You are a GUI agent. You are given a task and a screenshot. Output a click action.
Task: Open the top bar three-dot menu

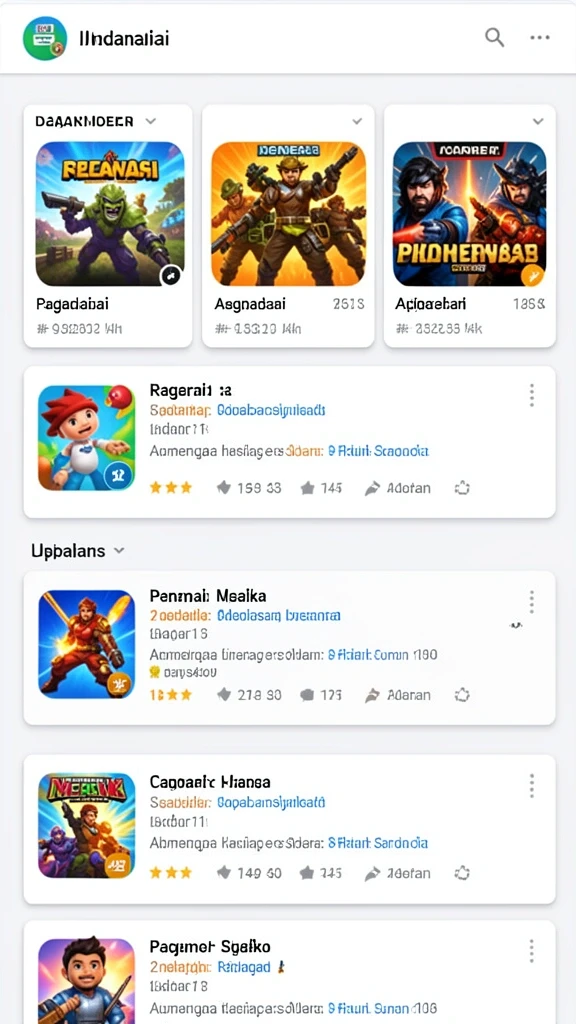click(539, 37)
